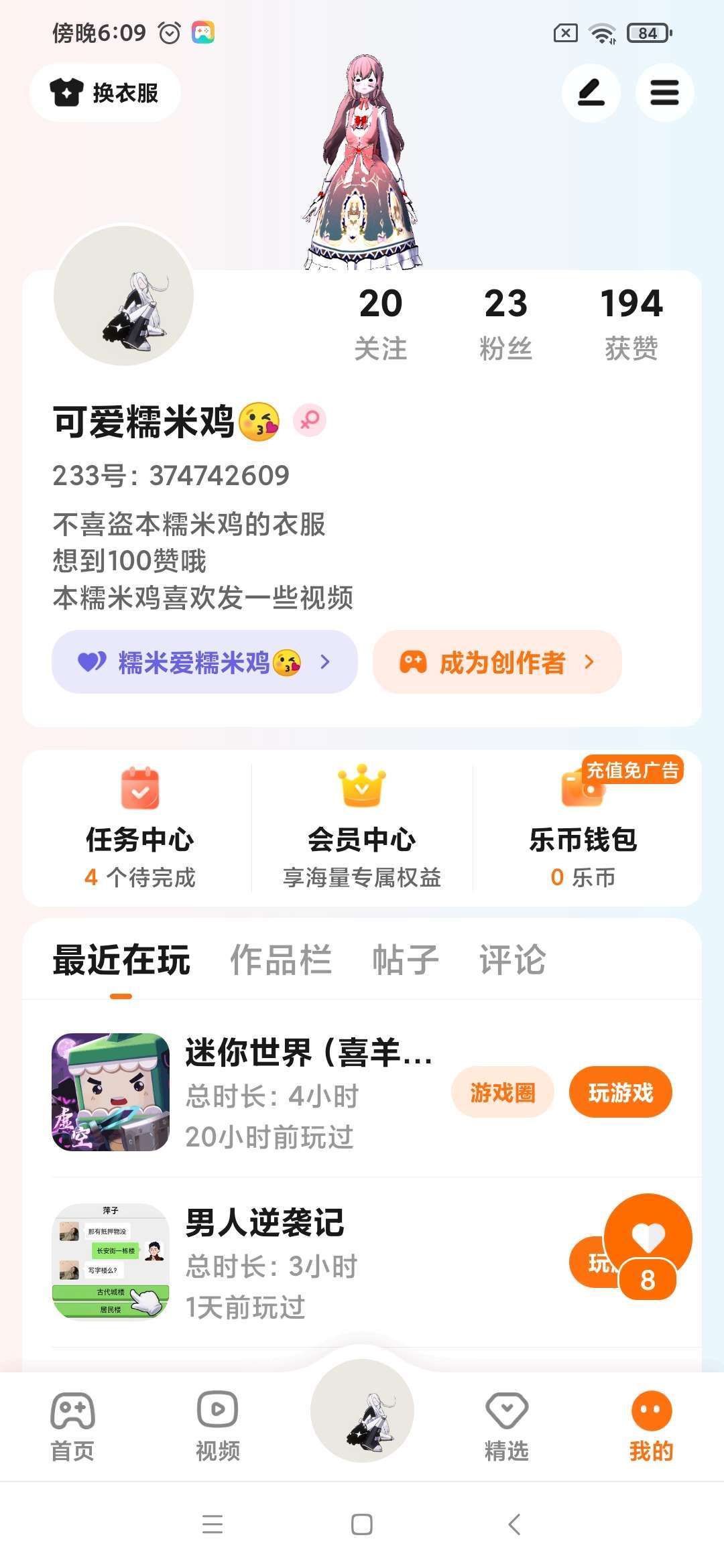
Task: Open 会员中心 membership center
Action: pyautogui.click(x=362, y=828)
